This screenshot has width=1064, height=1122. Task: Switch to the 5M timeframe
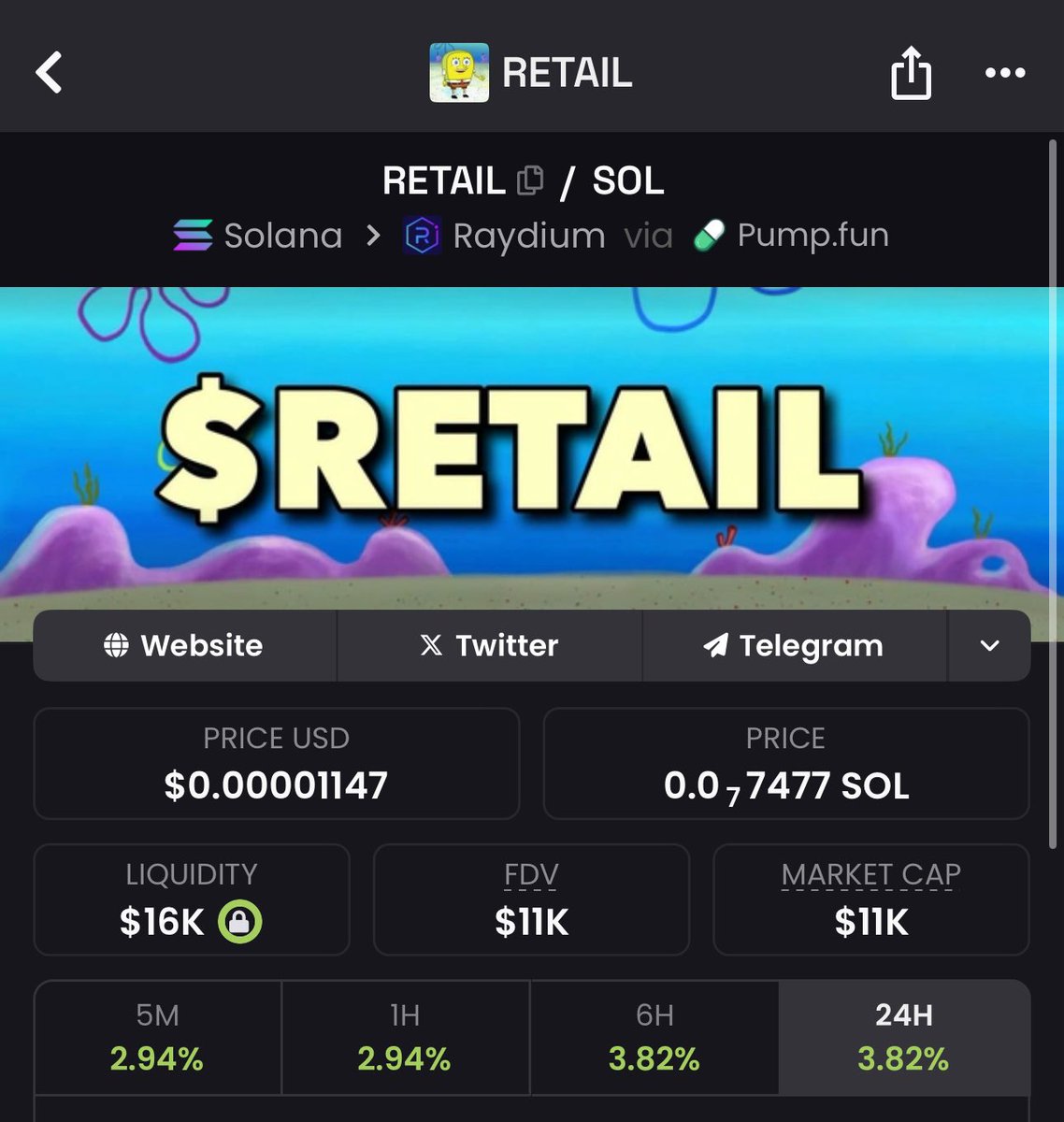pos(157,1036)
